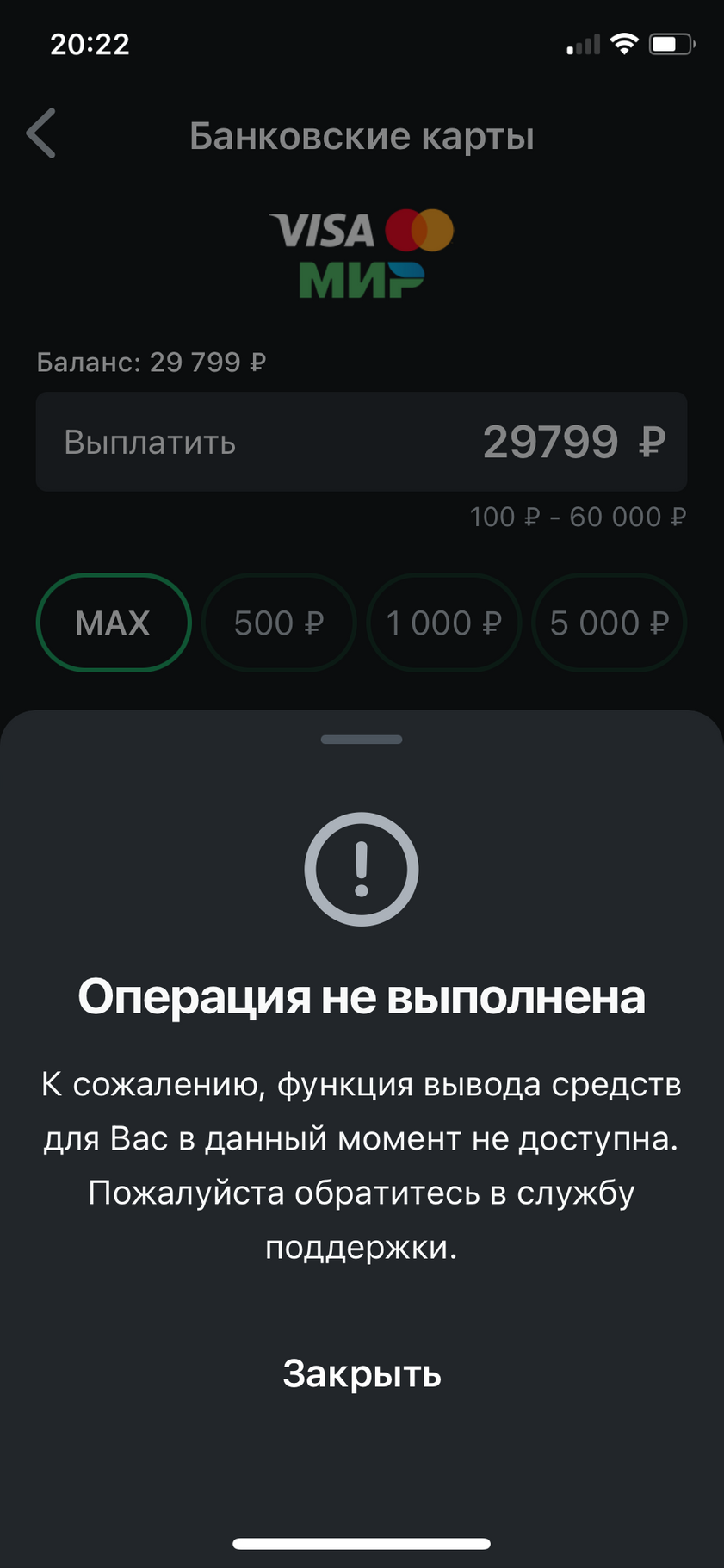Tap the bottom sheet drag handle
Screen dimensions: 724x1568
point(362,740)
